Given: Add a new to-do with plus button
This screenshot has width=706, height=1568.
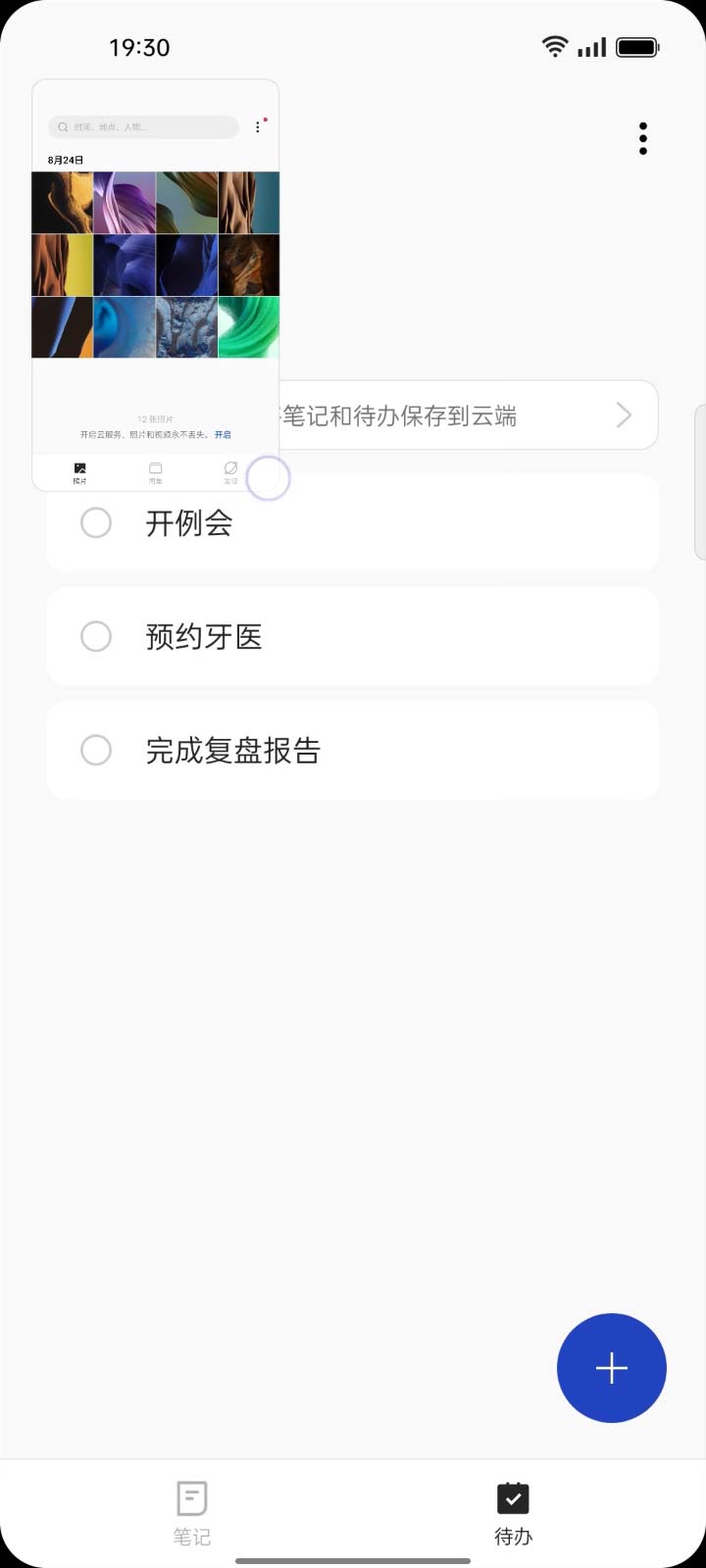Looking at the screenshot, I should pos(612,1368).
